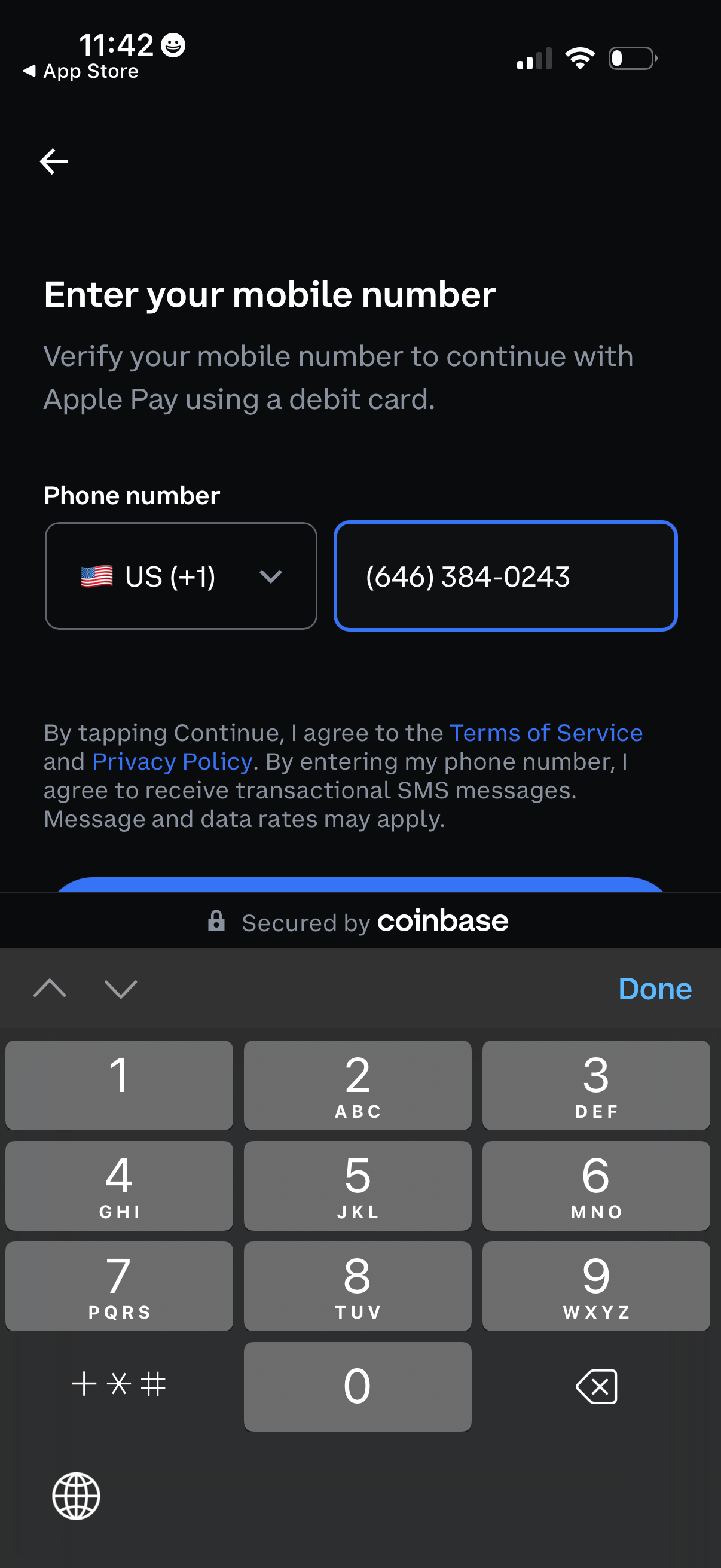Open the Terms of Service link
Viewport: 721px width, 1568px height.
[545, 732]
